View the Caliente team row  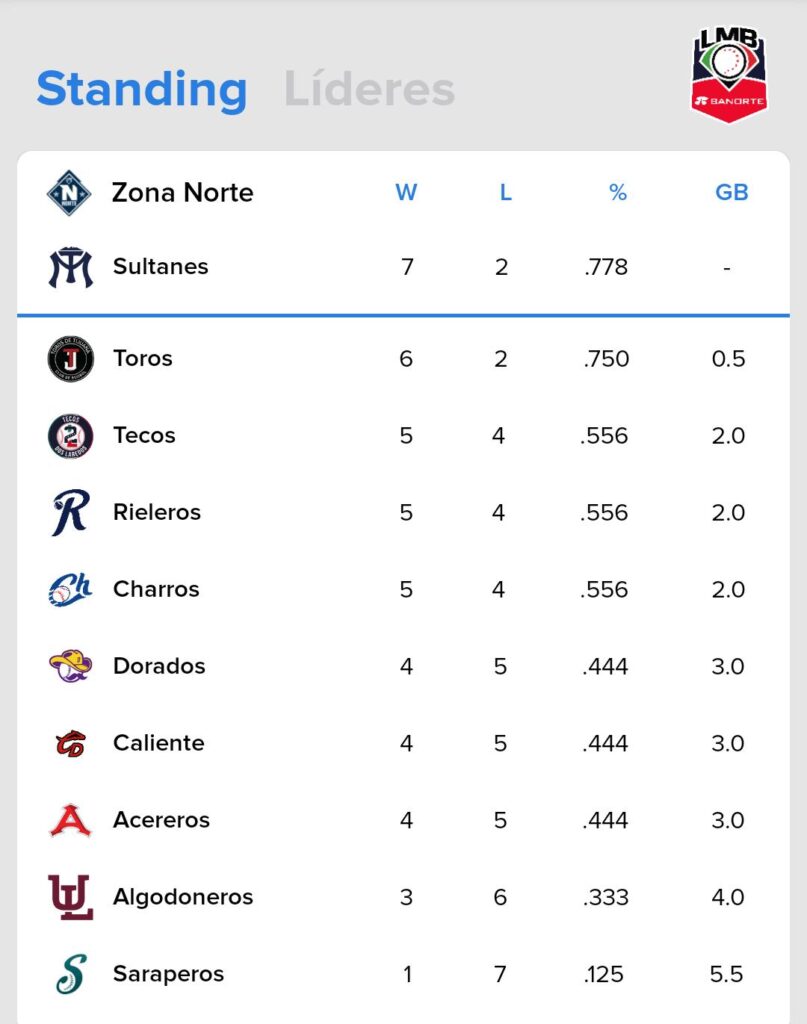(x=158, y=744)
